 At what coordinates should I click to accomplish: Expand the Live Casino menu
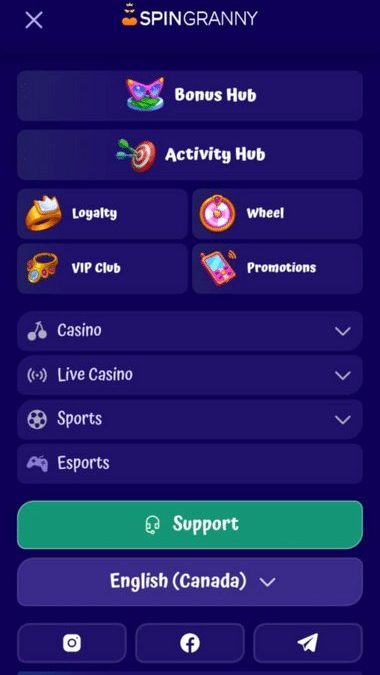[x=190, y=375]
